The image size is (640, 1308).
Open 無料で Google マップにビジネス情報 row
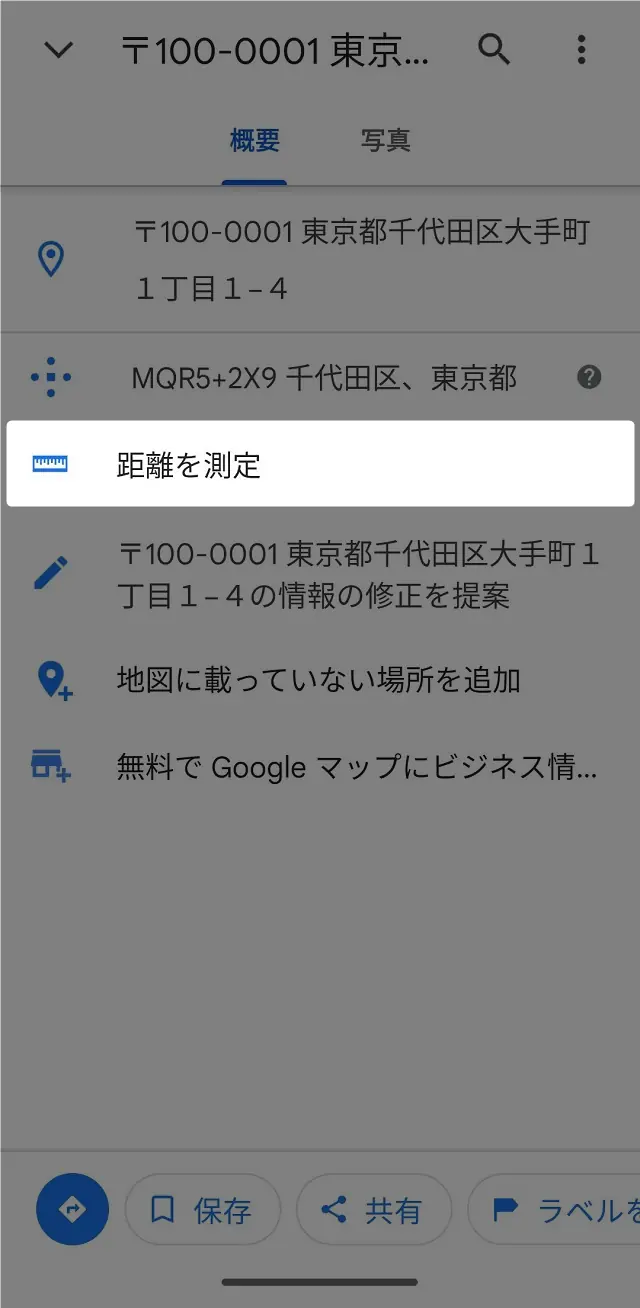tap(320, 768)
